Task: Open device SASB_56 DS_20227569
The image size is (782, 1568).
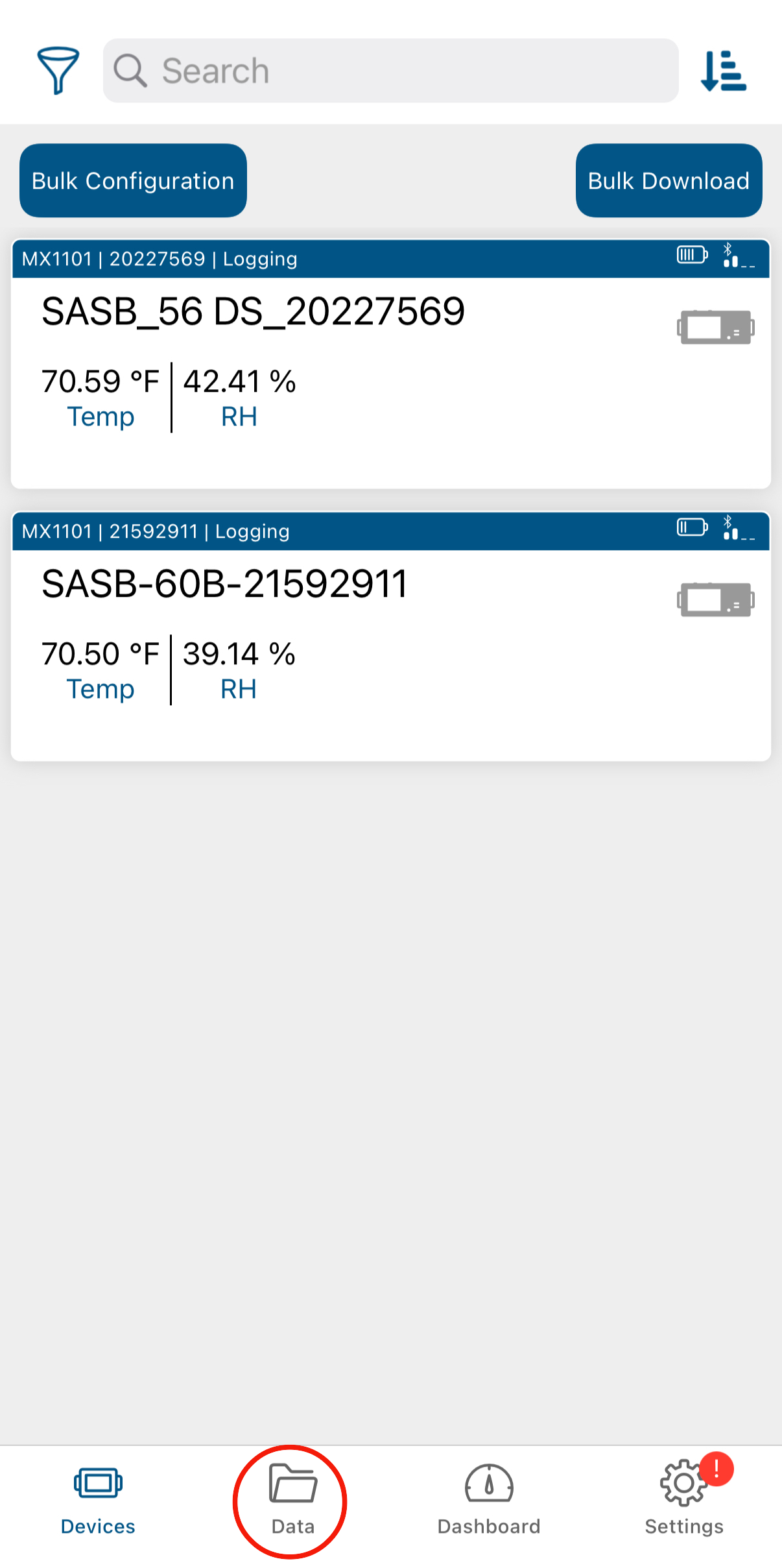Action: pos(390,363)
